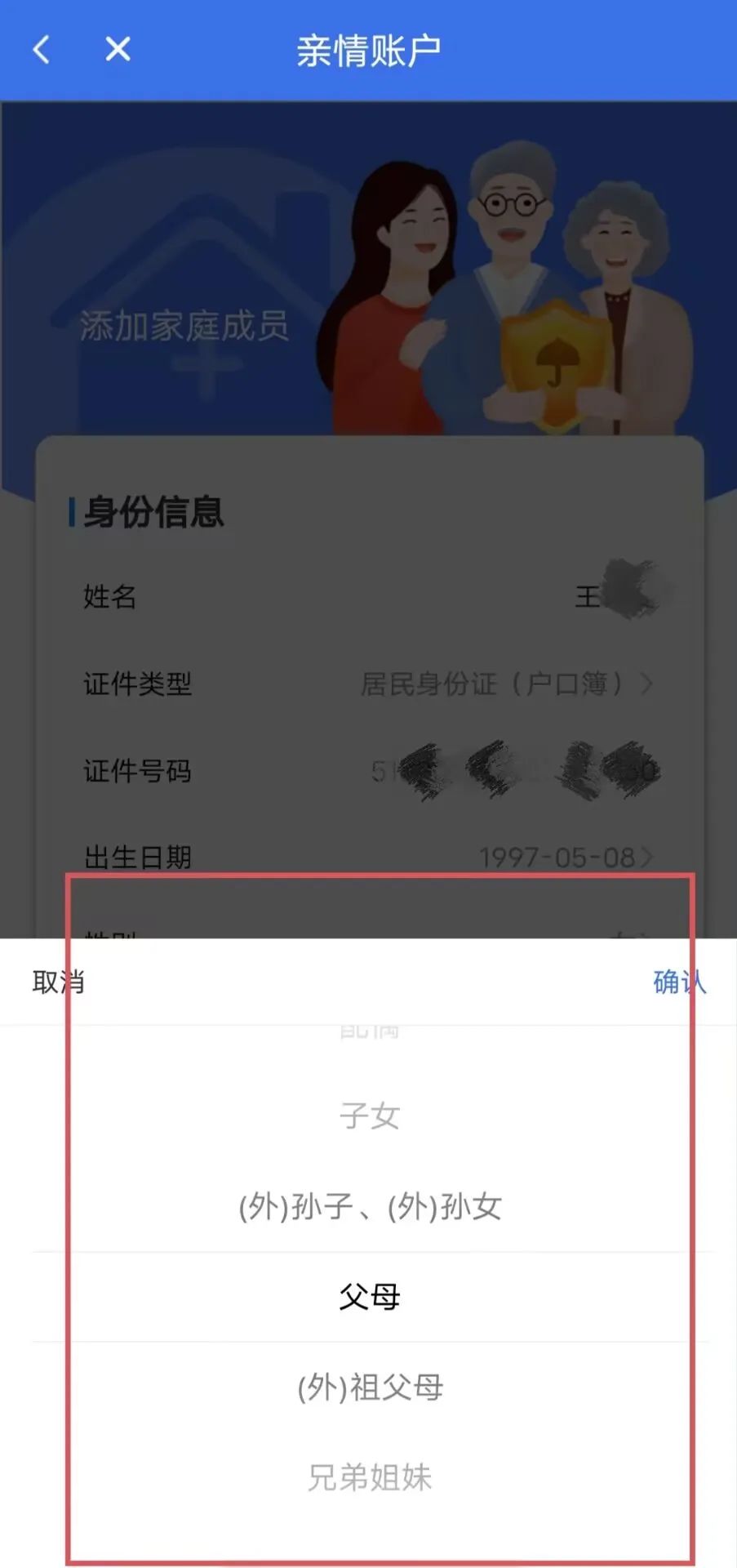Screen dimensions: 737x1568
Task: Select the 父母 option
Action: (x=369, y=1296)
